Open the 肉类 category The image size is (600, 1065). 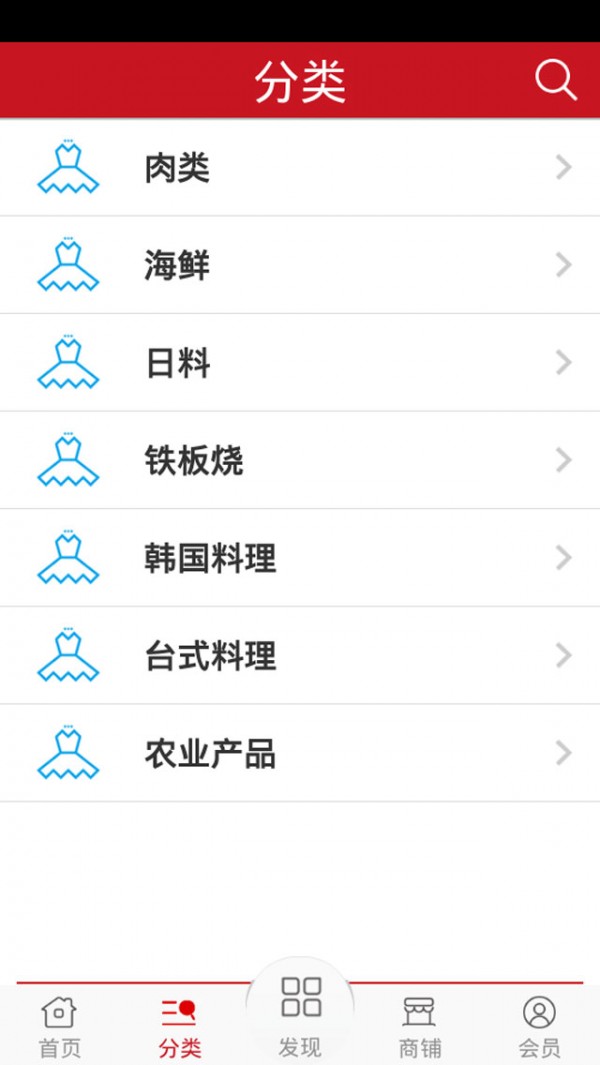[300, 168]
